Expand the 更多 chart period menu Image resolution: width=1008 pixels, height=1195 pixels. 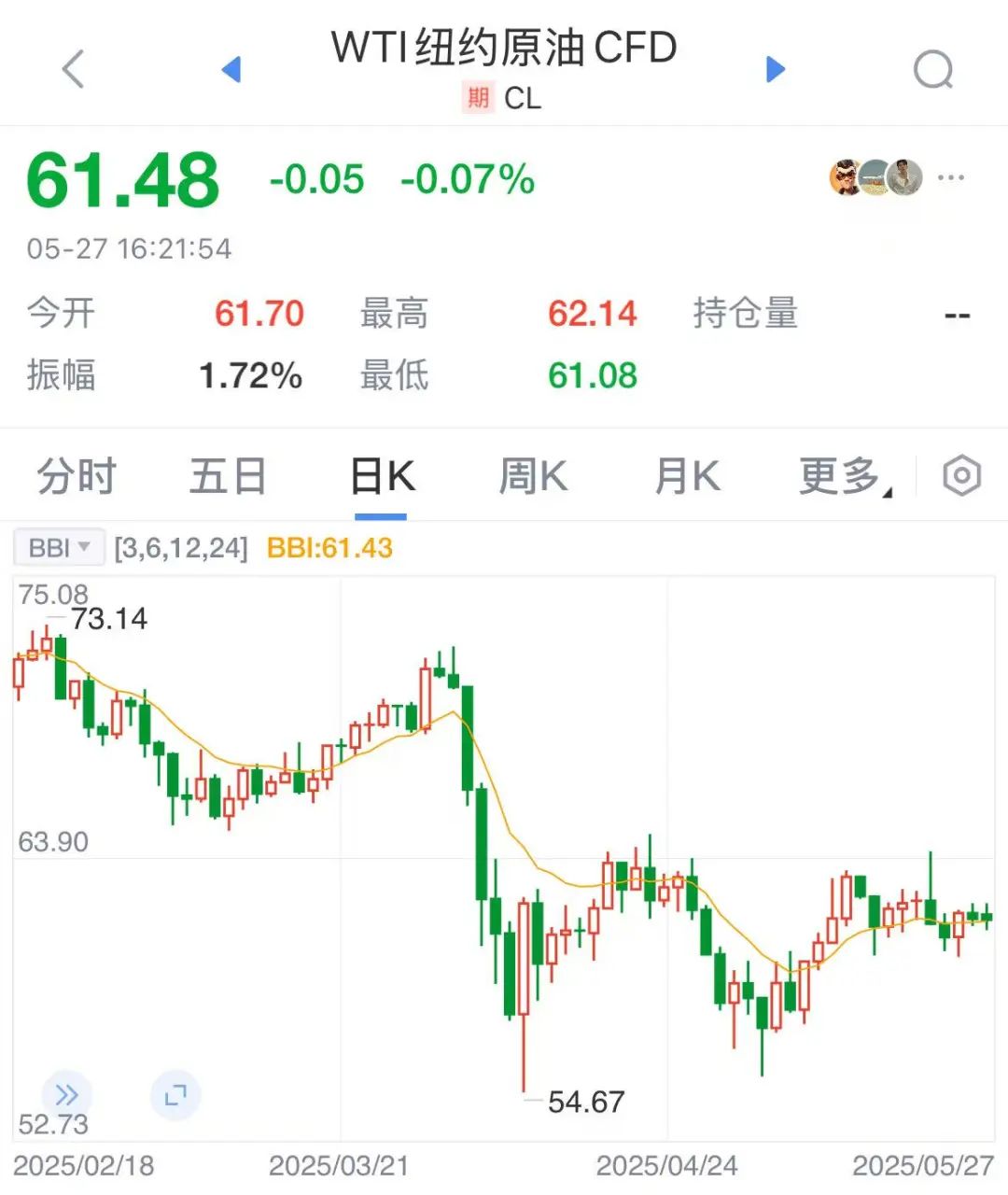click(843, 476)
